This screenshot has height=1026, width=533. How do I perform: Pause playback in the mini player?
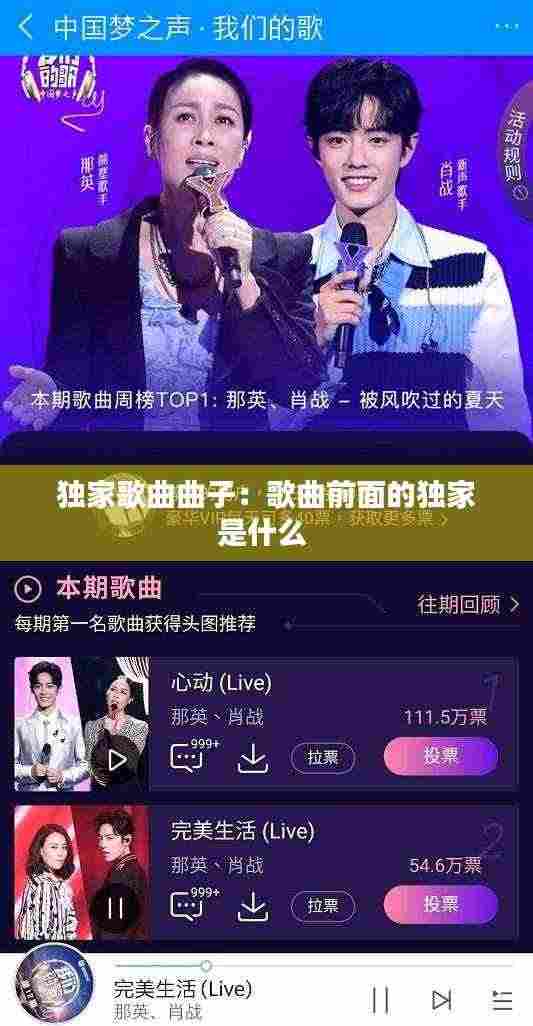pos(381,1000)
